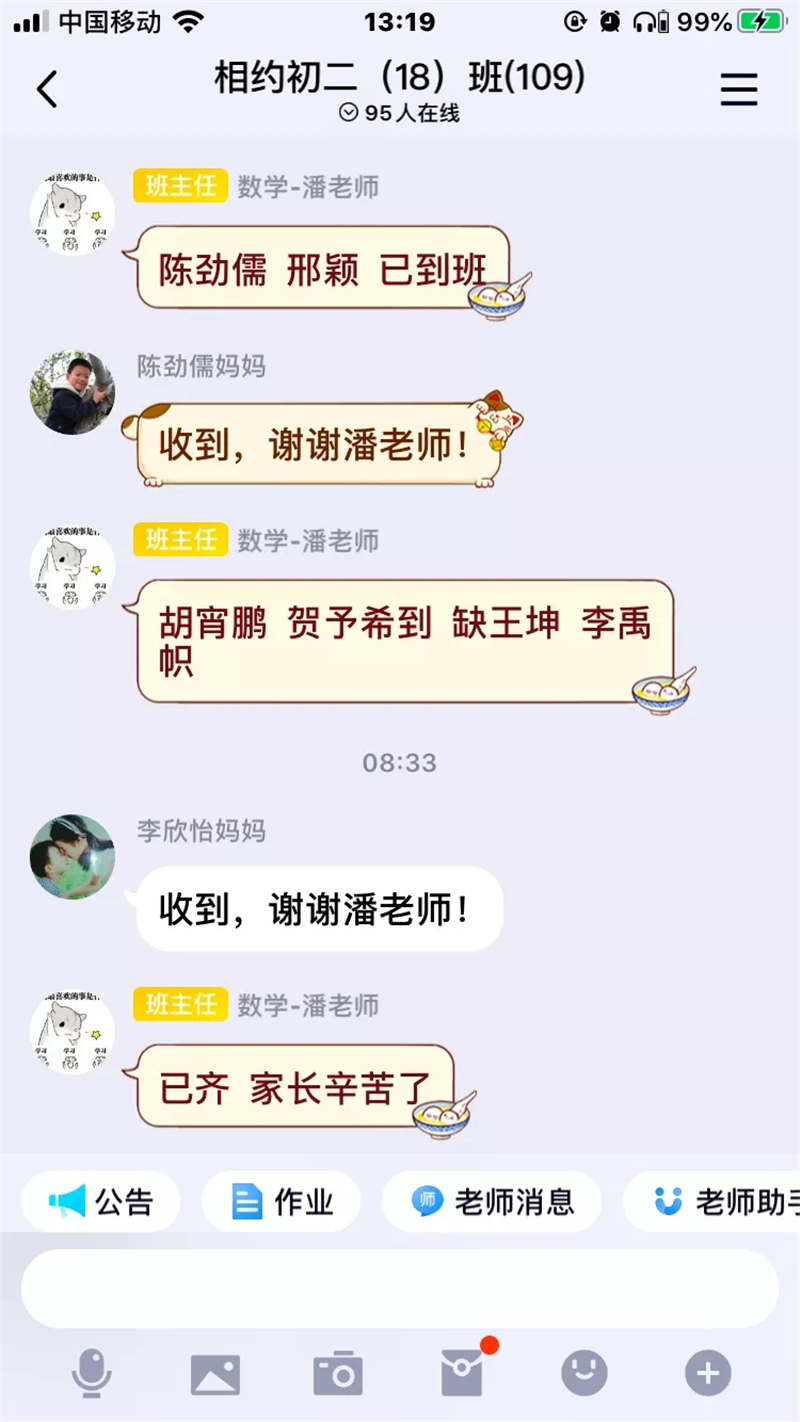The width and height of the screenshot is (800, 1422).
Task: Focus the message text input box
Action: (x=400, y=1288)
